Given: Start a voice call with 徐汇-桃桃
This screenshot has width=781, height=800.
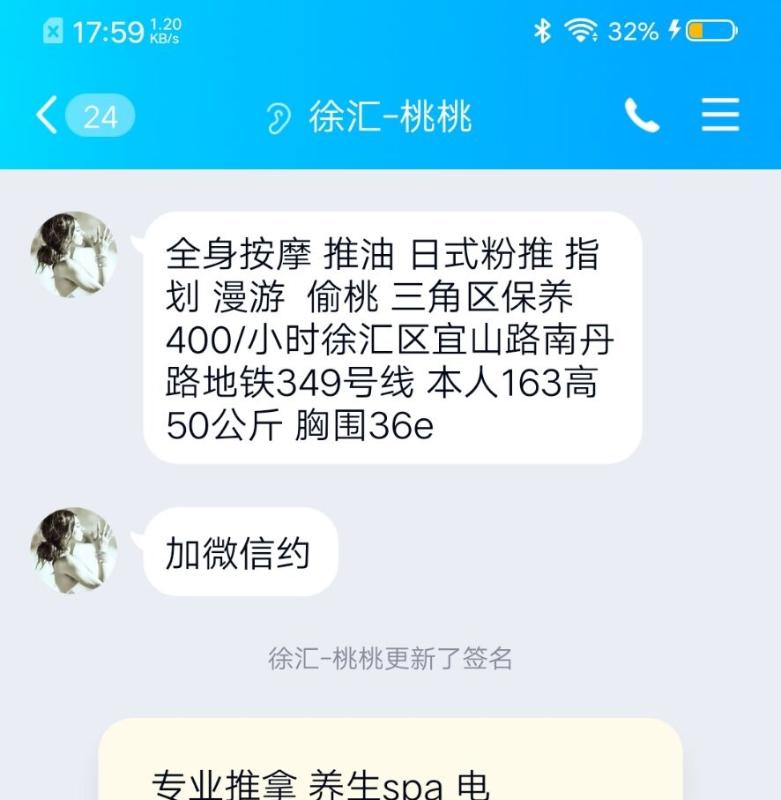Looking at the screenshot, I should [x=641, y=116].
